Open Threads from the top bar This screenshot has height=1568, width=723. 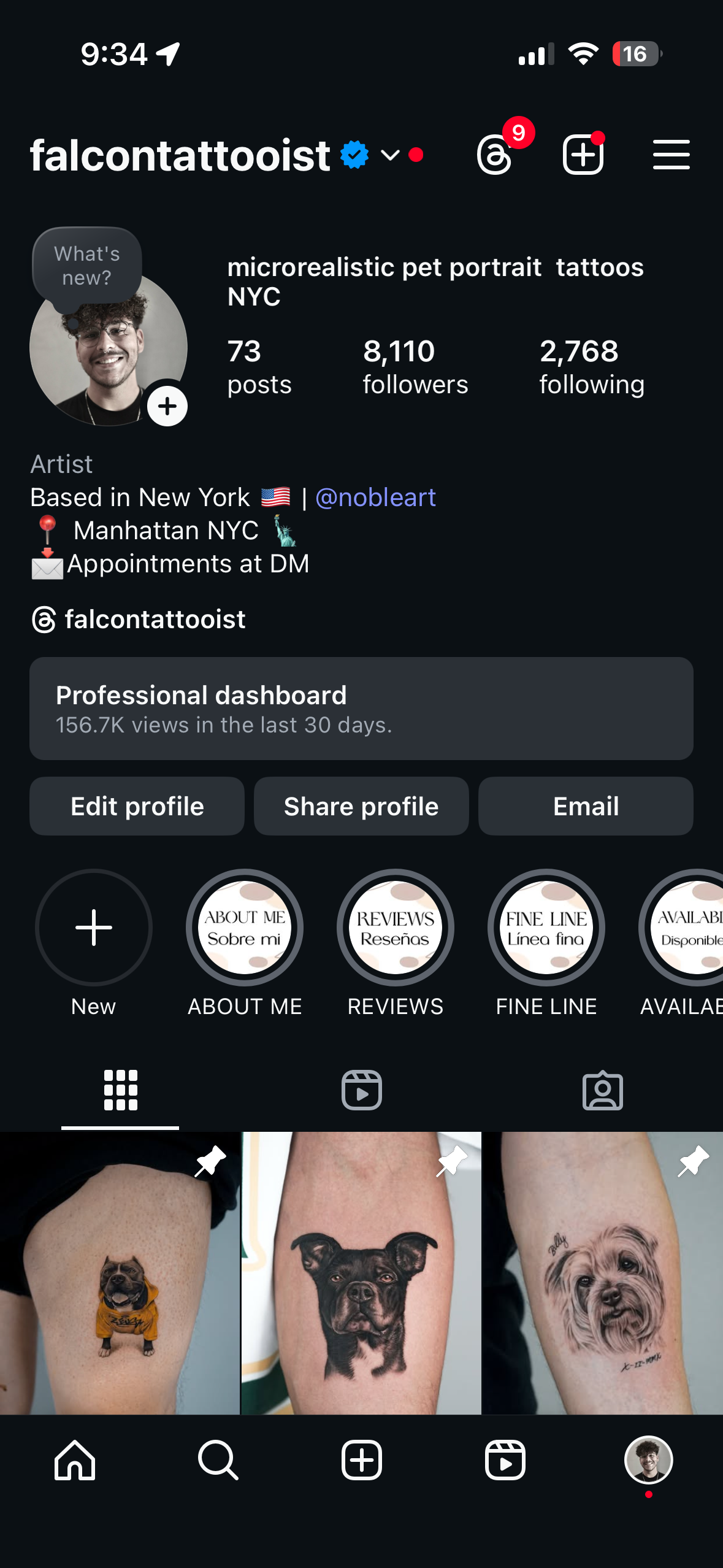click(495, 155)
